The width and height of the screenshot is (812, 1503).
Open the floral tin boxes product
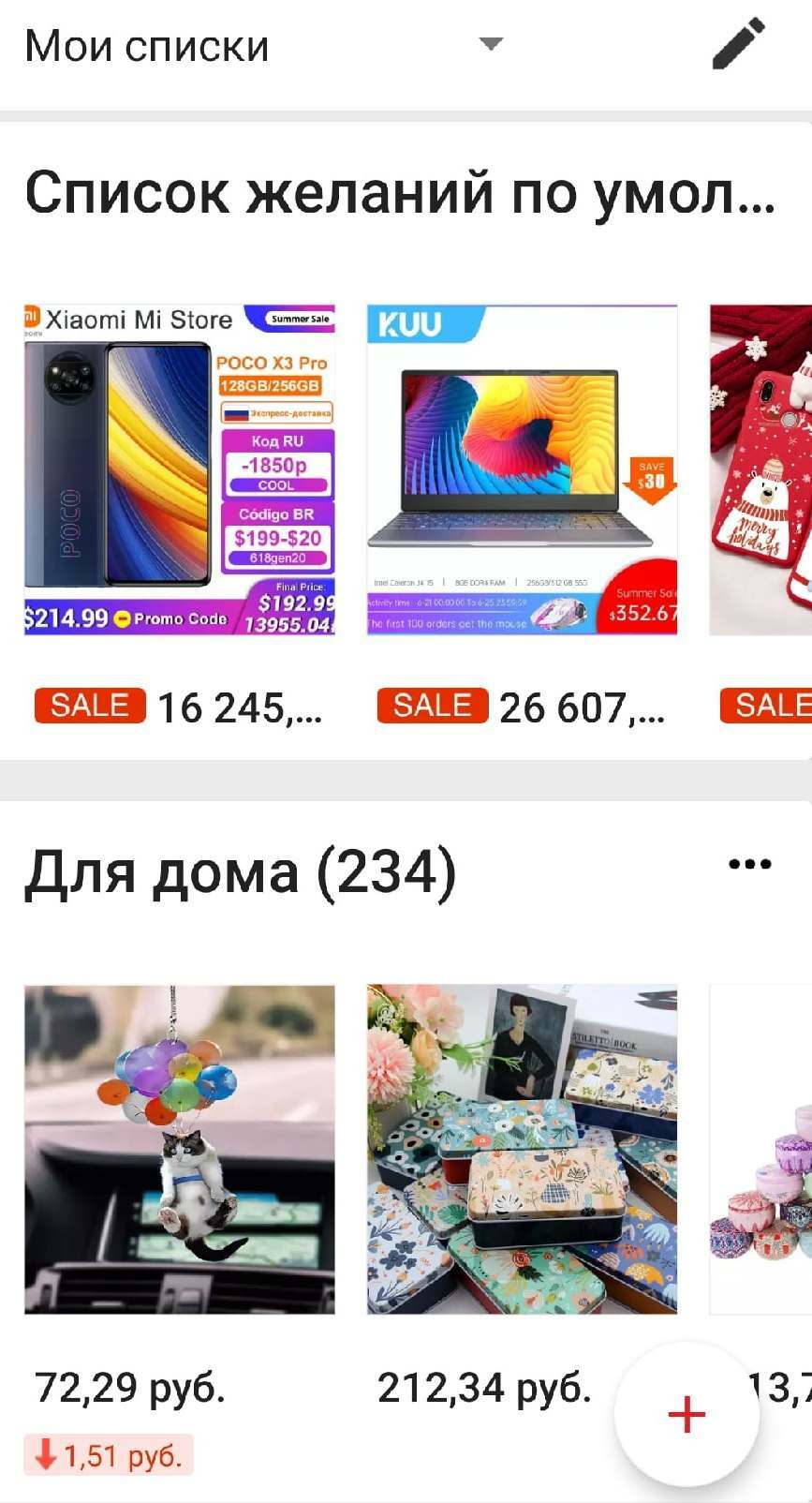(x=522, y=1149)
